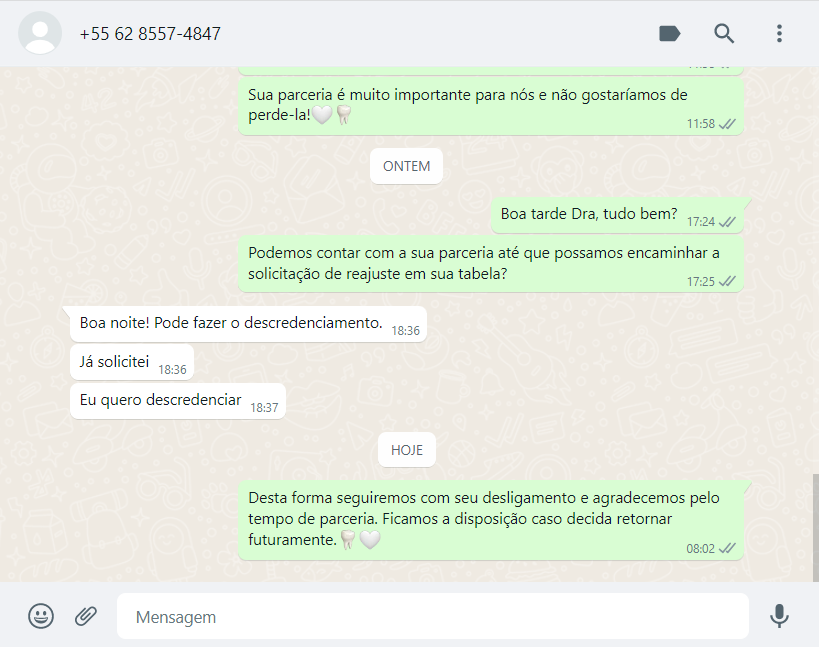This screenshot has width=819, height=647.
Task: Record a voice message
Action: click(x=779, y=616)
